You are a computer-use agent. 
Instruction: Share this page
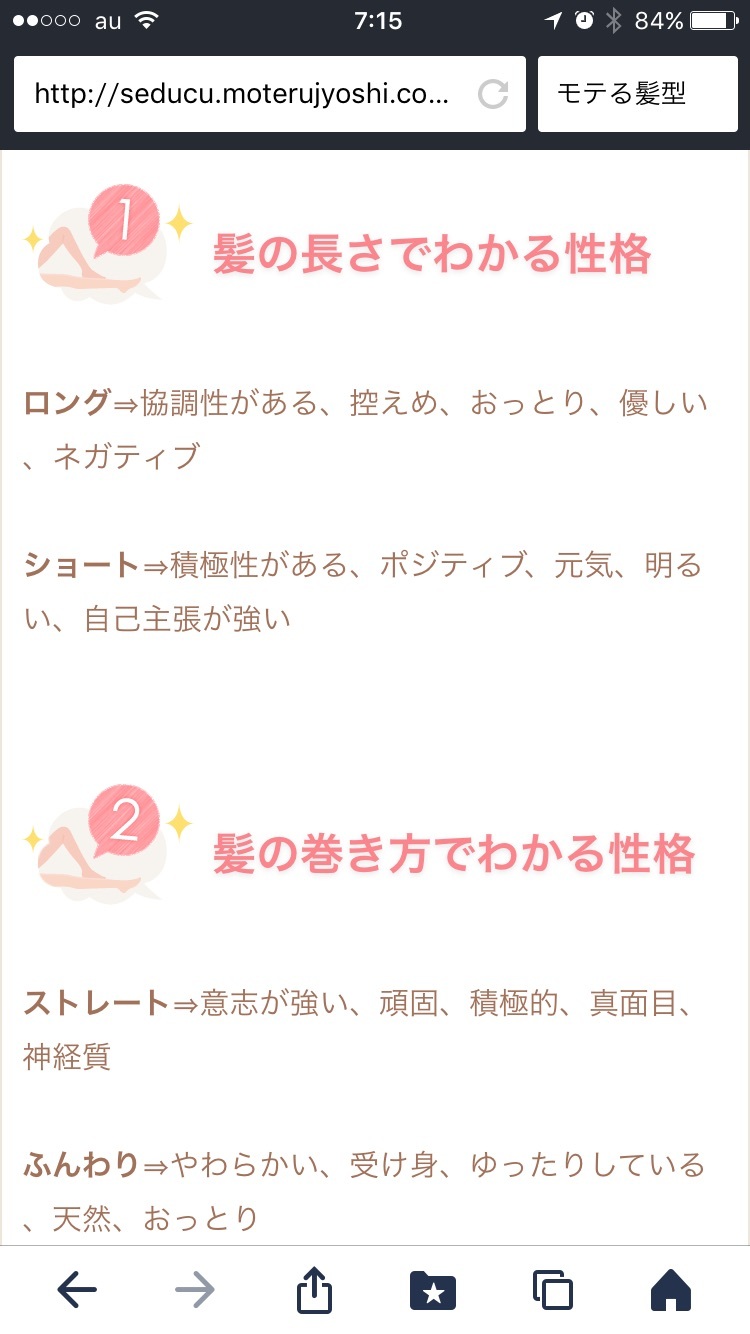(314, 1289)
